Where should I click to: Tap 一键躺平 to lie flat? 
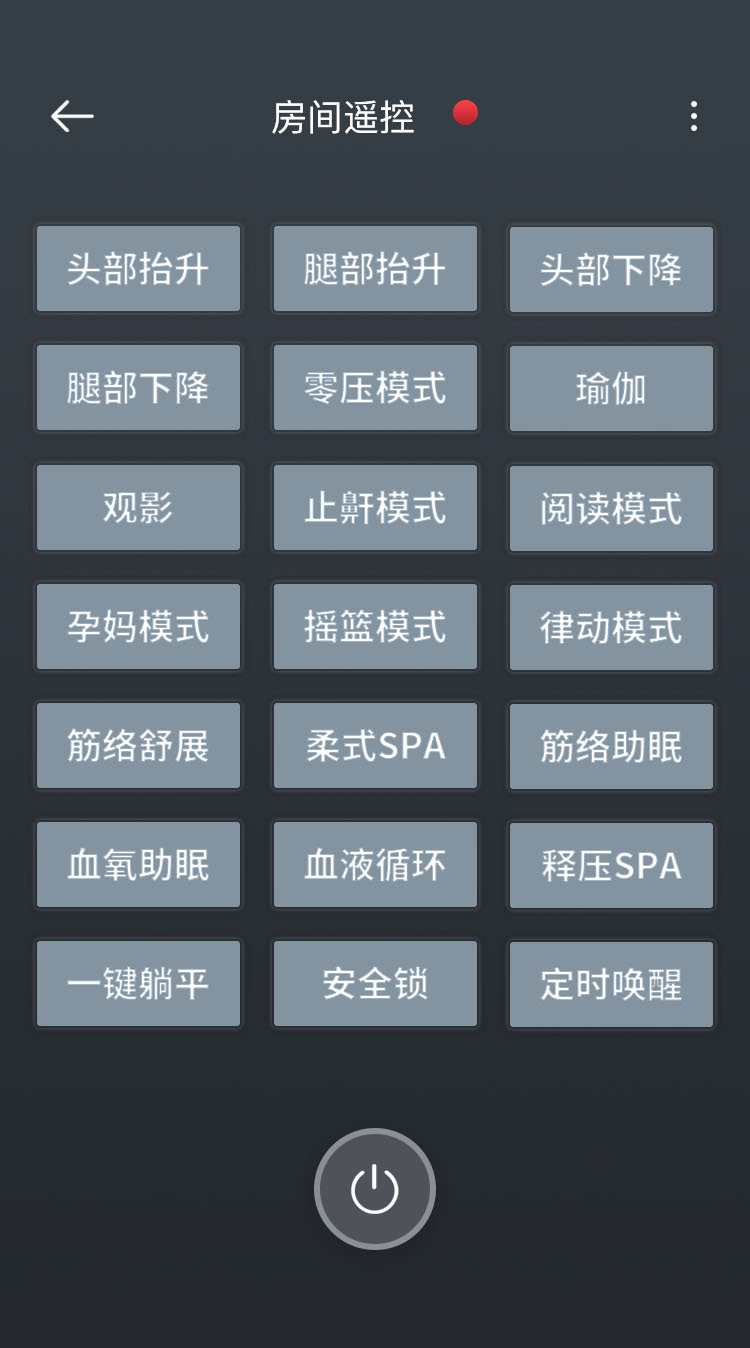(x=138, y=984)
